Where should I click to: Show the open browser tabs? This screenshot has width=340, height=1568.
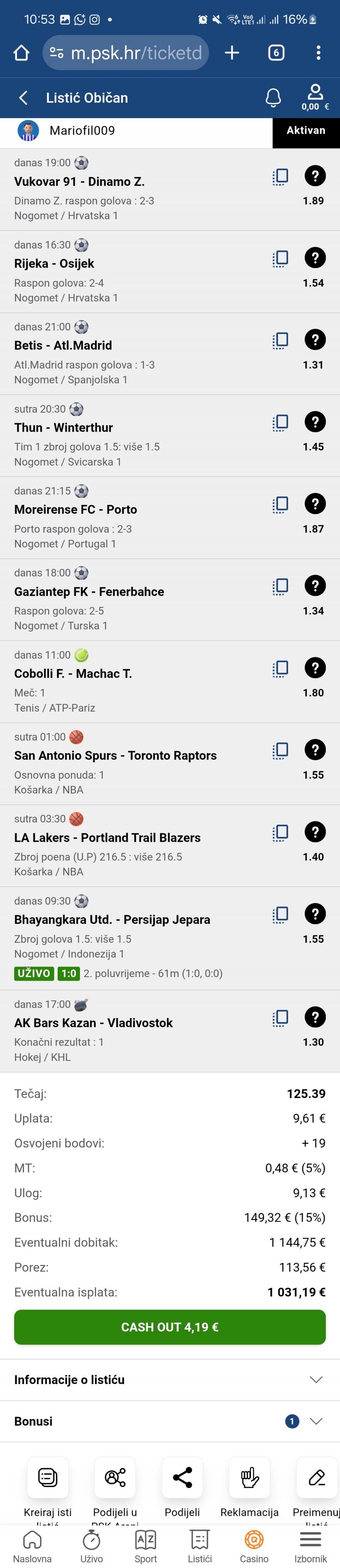pyautogui.click(x=276, y=53)
